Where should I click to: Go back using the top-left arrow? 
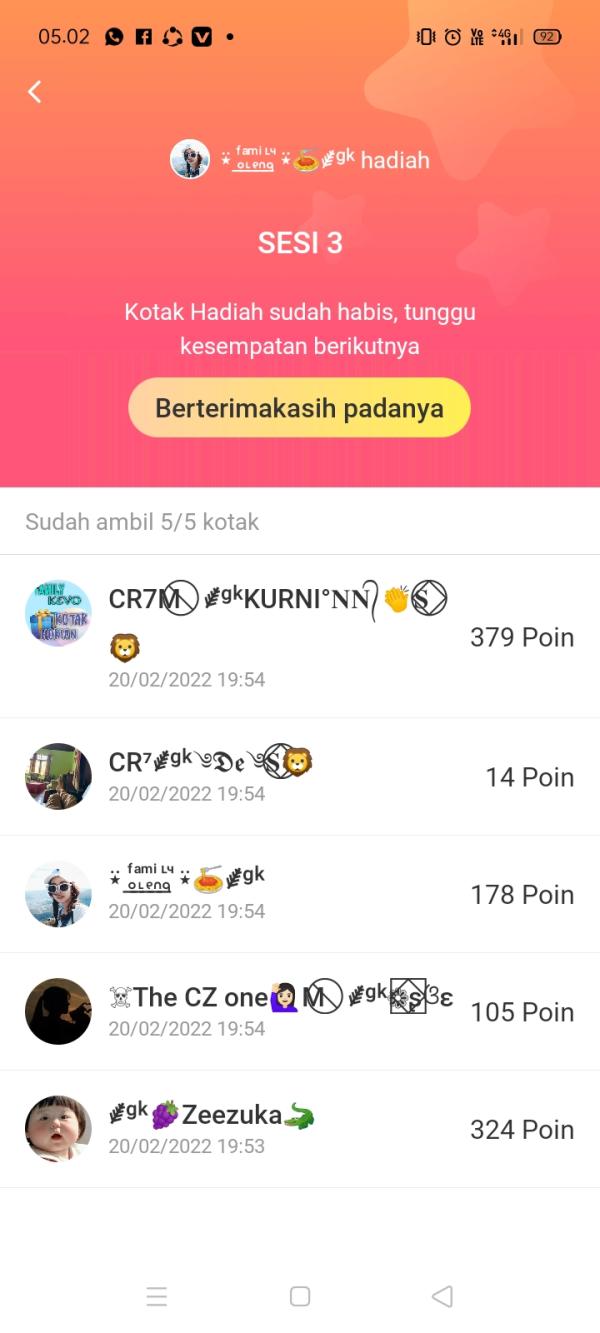pos(35,92)
